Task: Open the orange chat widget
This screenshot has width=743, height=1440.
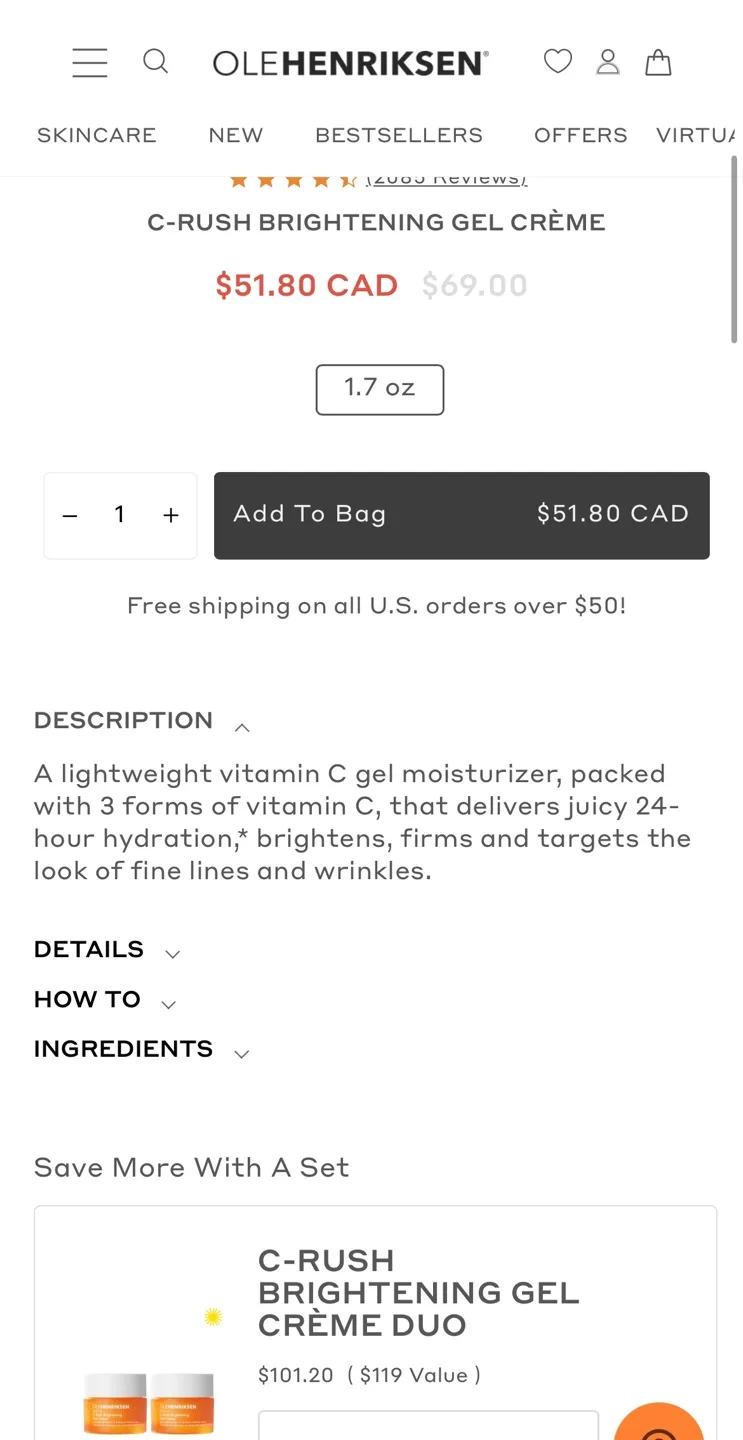Action: (658, 1430)
